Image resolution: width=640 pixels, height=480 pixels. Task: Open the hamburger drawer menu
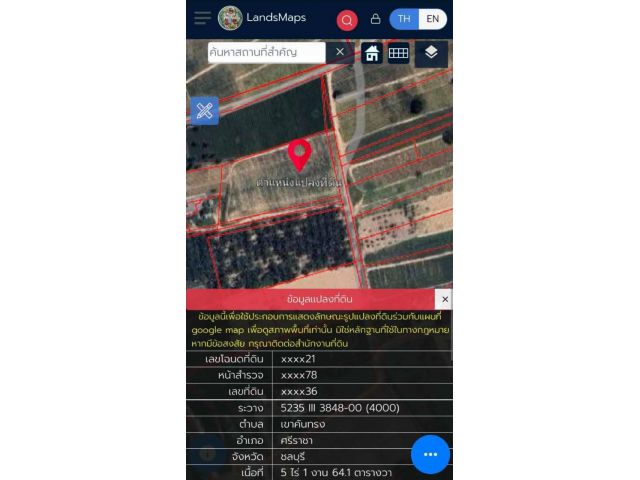point(202,18)
